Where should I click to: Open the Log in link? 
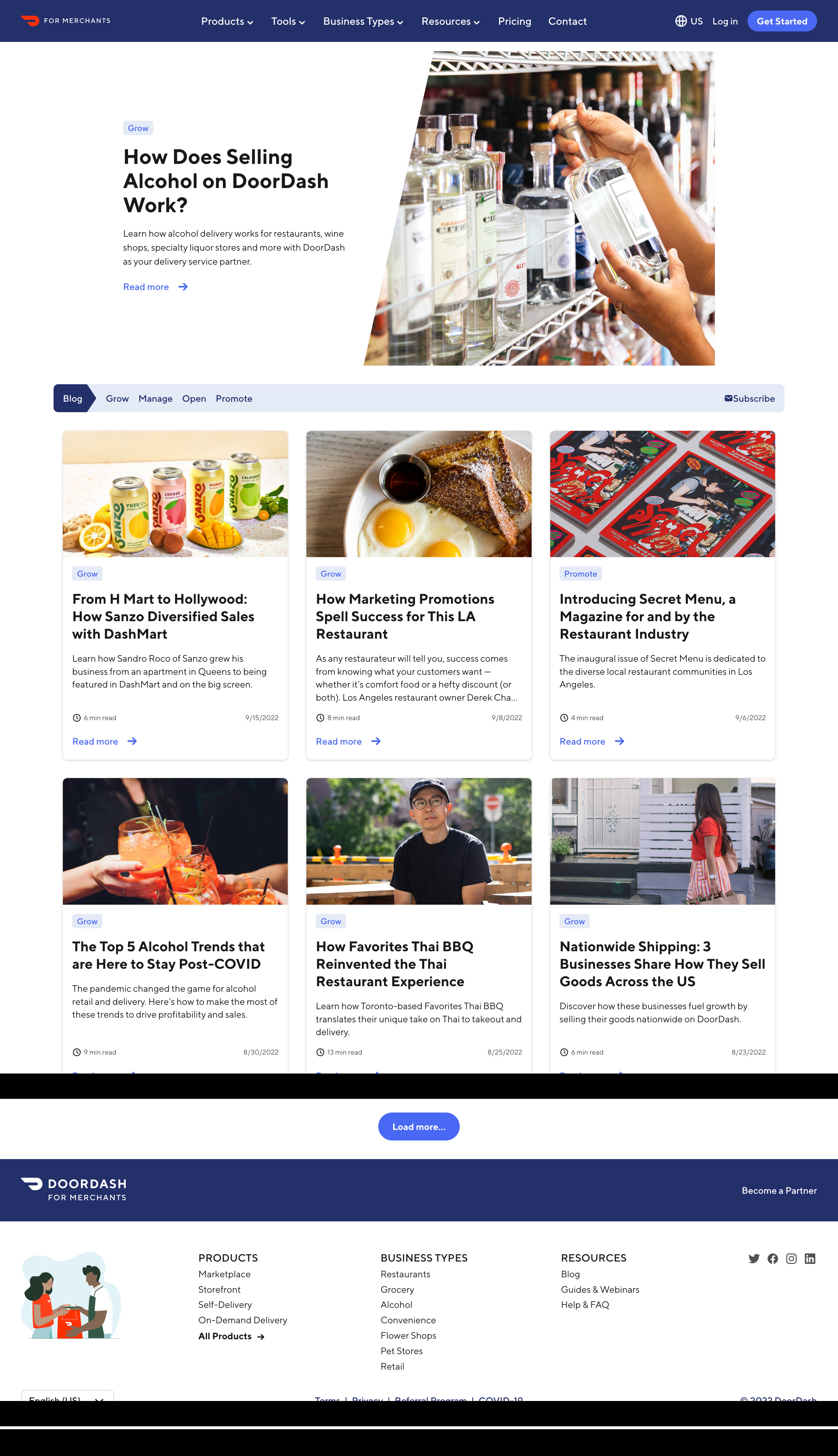click(725, 21)
